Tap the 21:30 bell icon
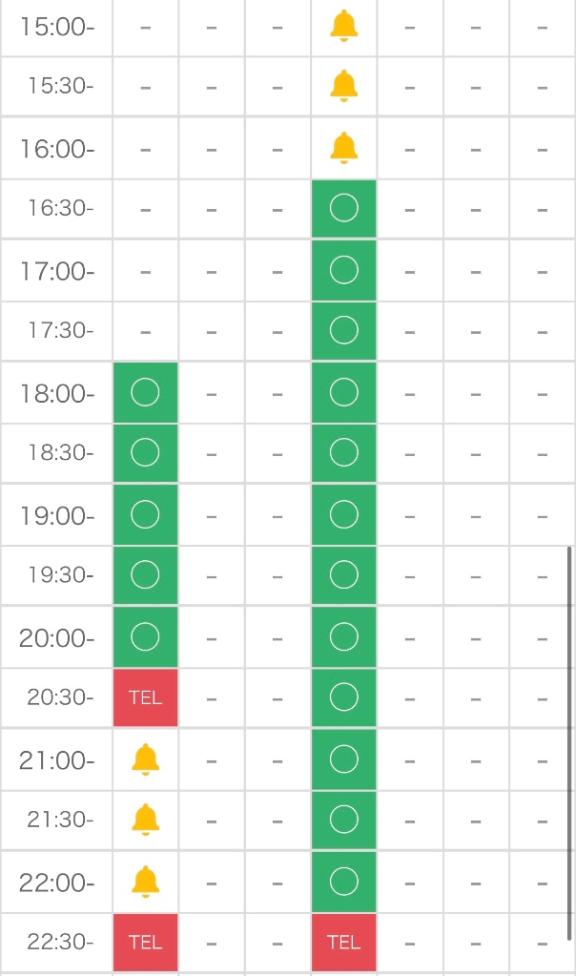 [145, 820]
